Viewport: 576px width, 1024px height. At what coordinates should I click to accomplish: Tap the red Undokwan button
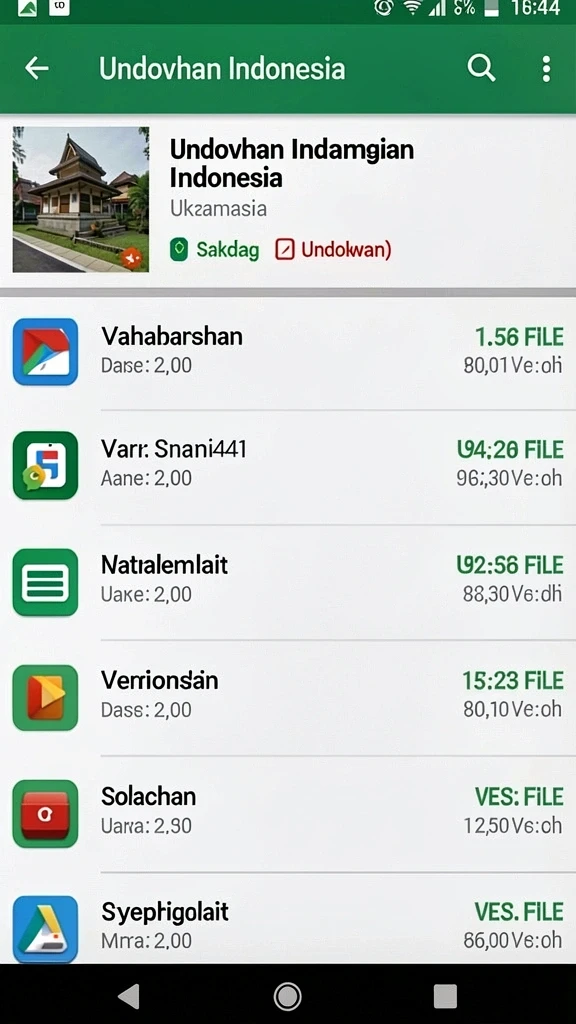tap(333, 249)
